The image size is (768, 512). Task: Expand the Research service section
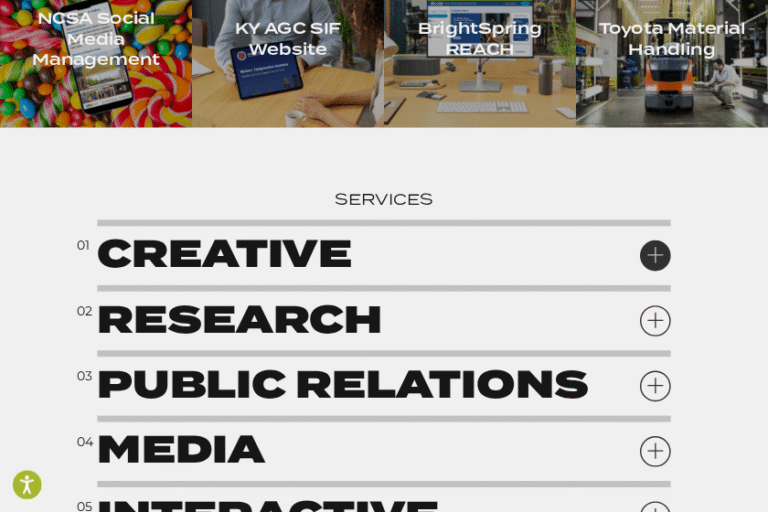click(655, 321)
